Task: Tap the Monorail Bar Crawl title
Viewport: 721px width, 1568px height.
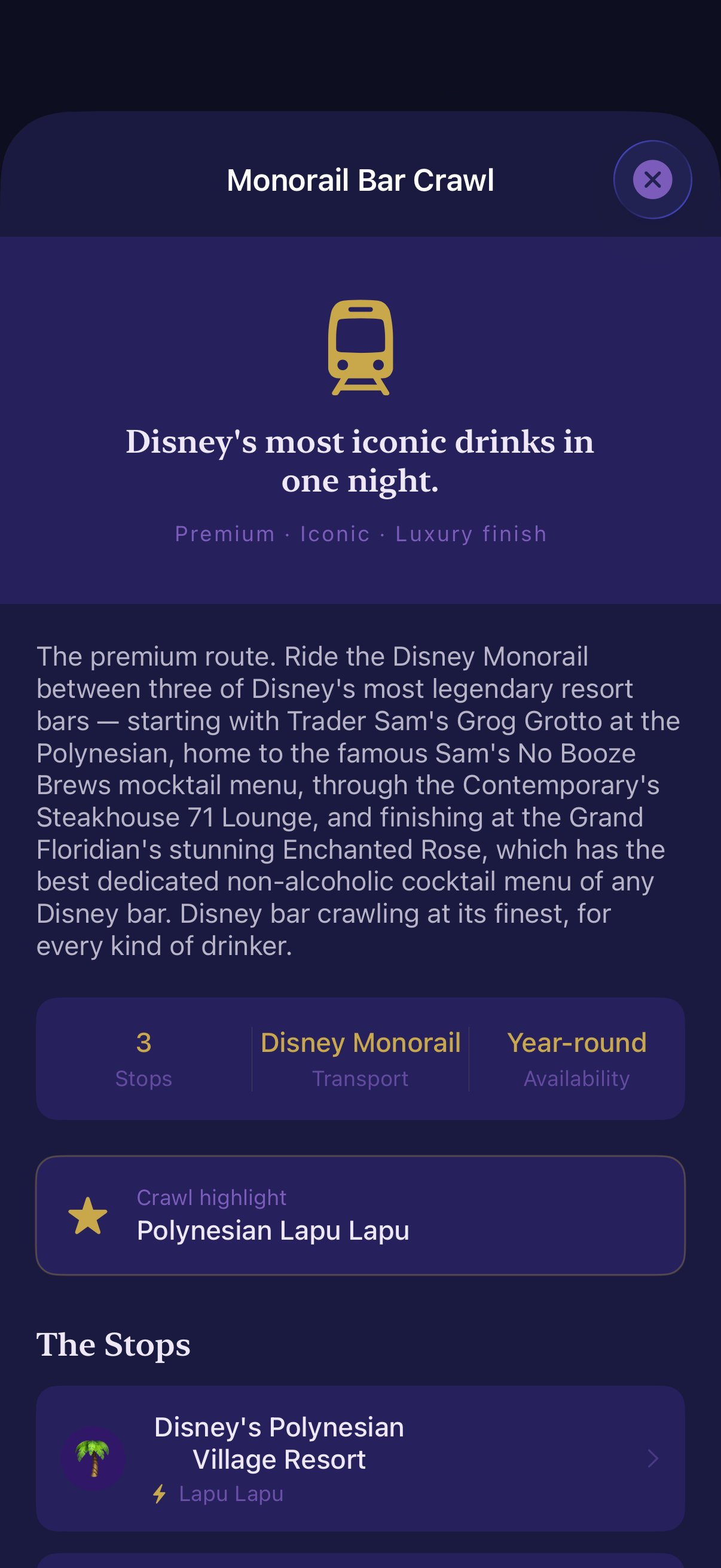Action: (360, 179)
